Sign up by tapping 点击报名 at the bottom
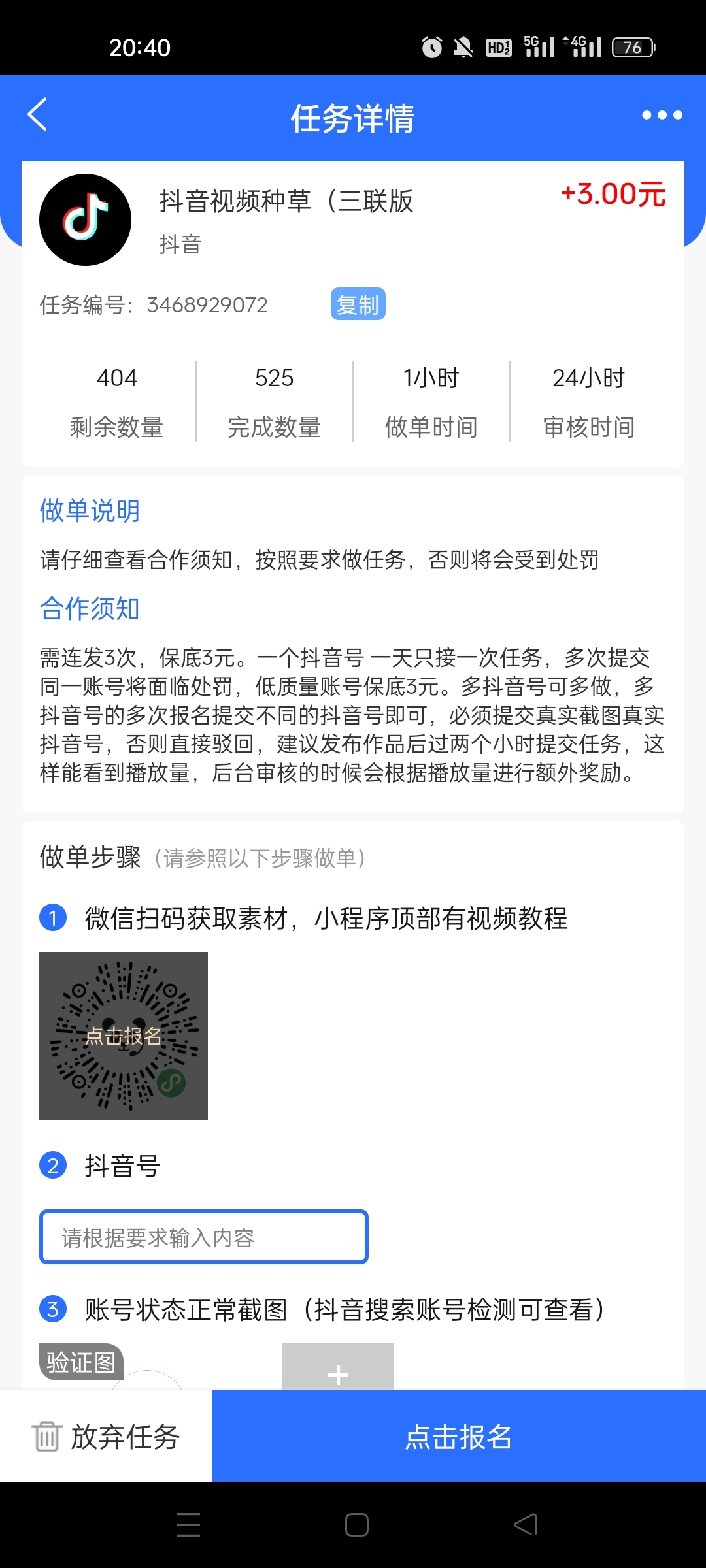Screen dimensions: 706x1568 click(x=459, y=1436)
